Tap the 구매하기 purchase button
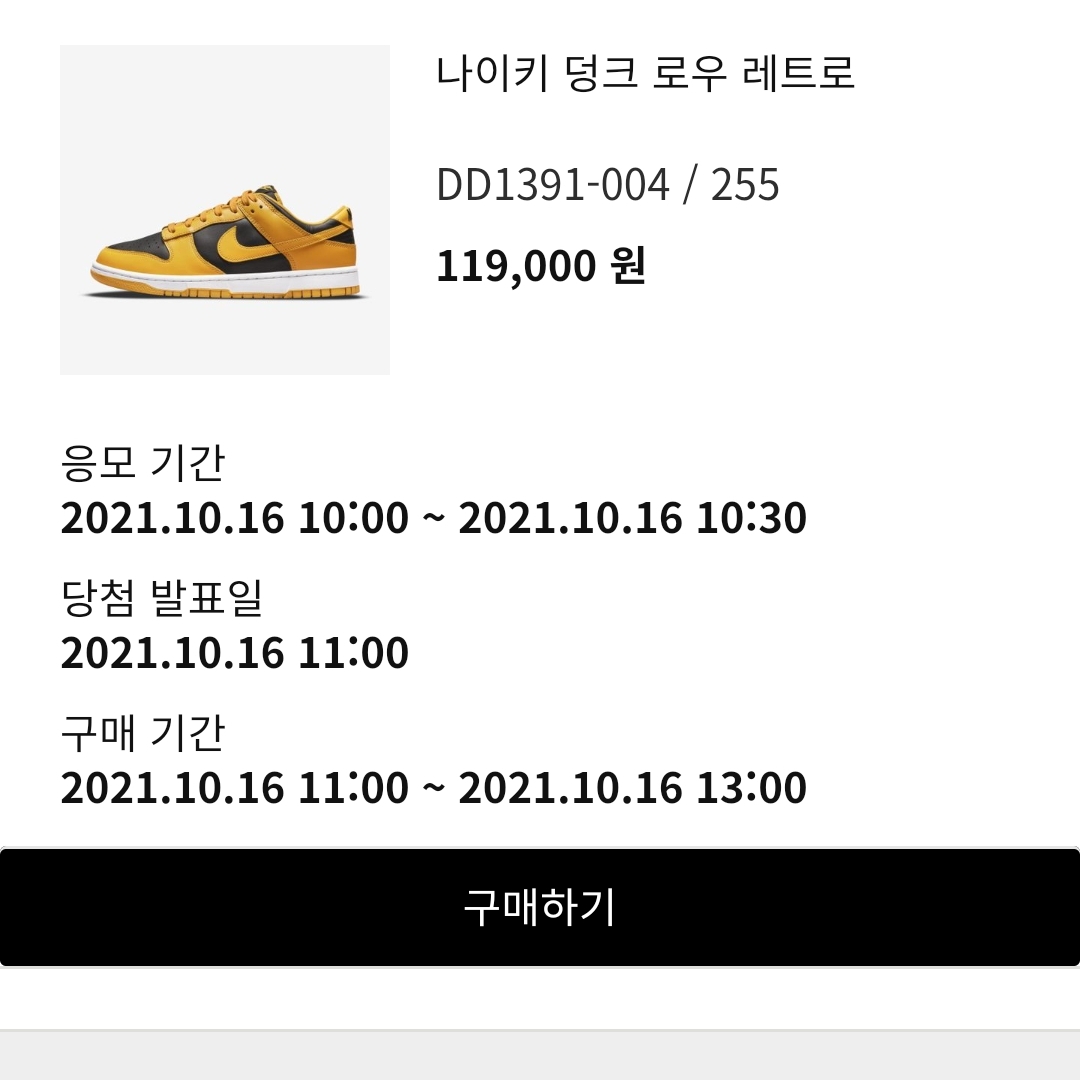This screenshot has width=1080, height=1080. tap(539, 907)
